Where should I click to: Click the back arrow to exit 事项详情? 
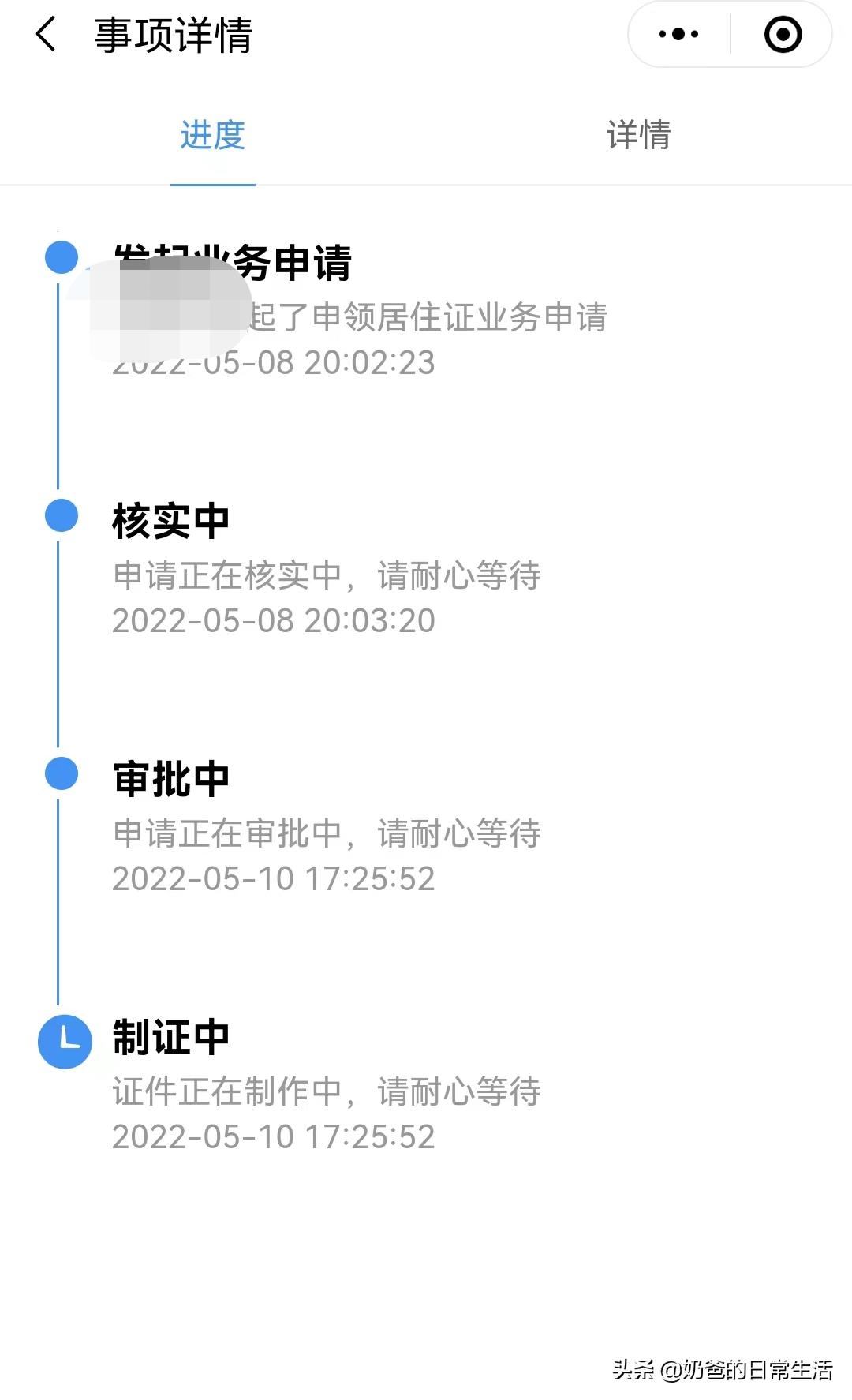point(45,36)
